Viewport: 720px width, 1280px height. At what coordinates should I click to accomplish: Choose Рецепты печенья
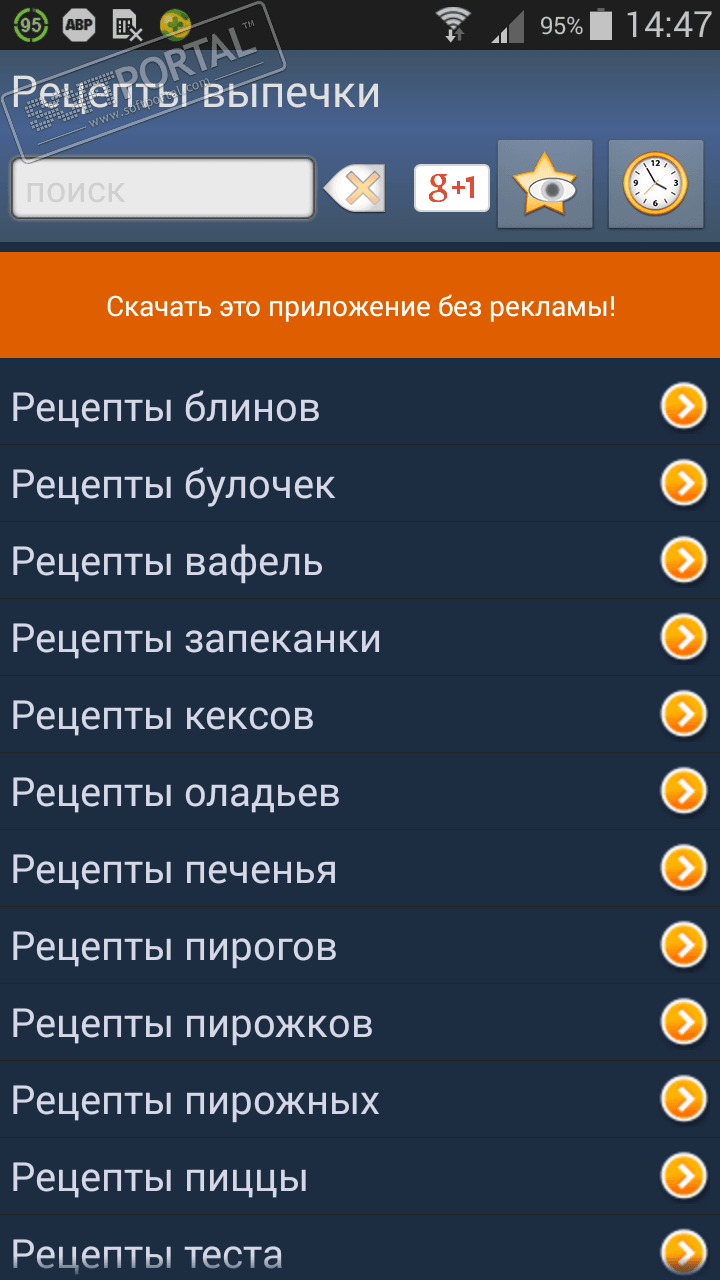pyautogui.click(x=360, y=870)
